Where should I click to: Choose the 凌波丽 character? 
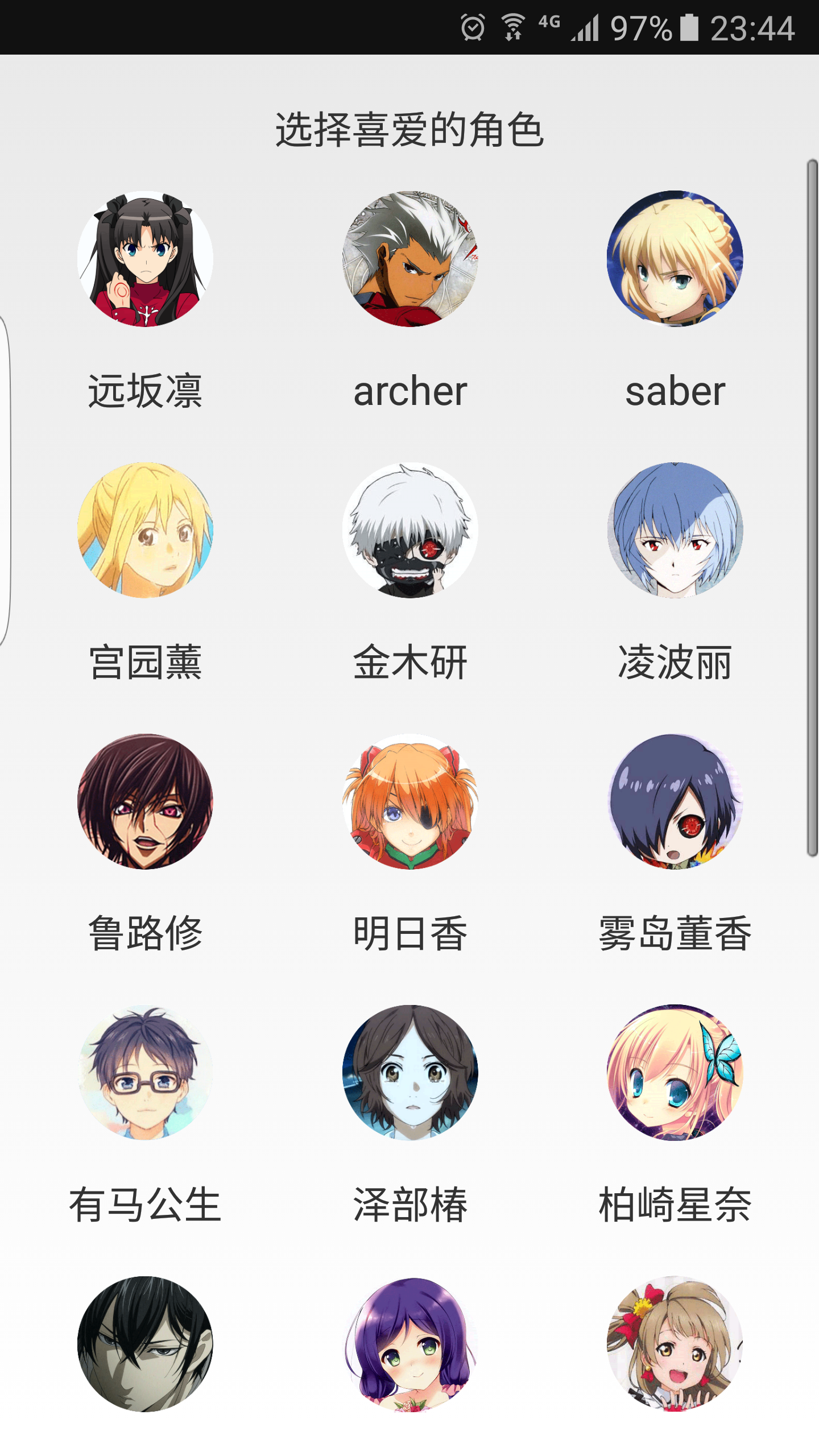coord(675,530)
